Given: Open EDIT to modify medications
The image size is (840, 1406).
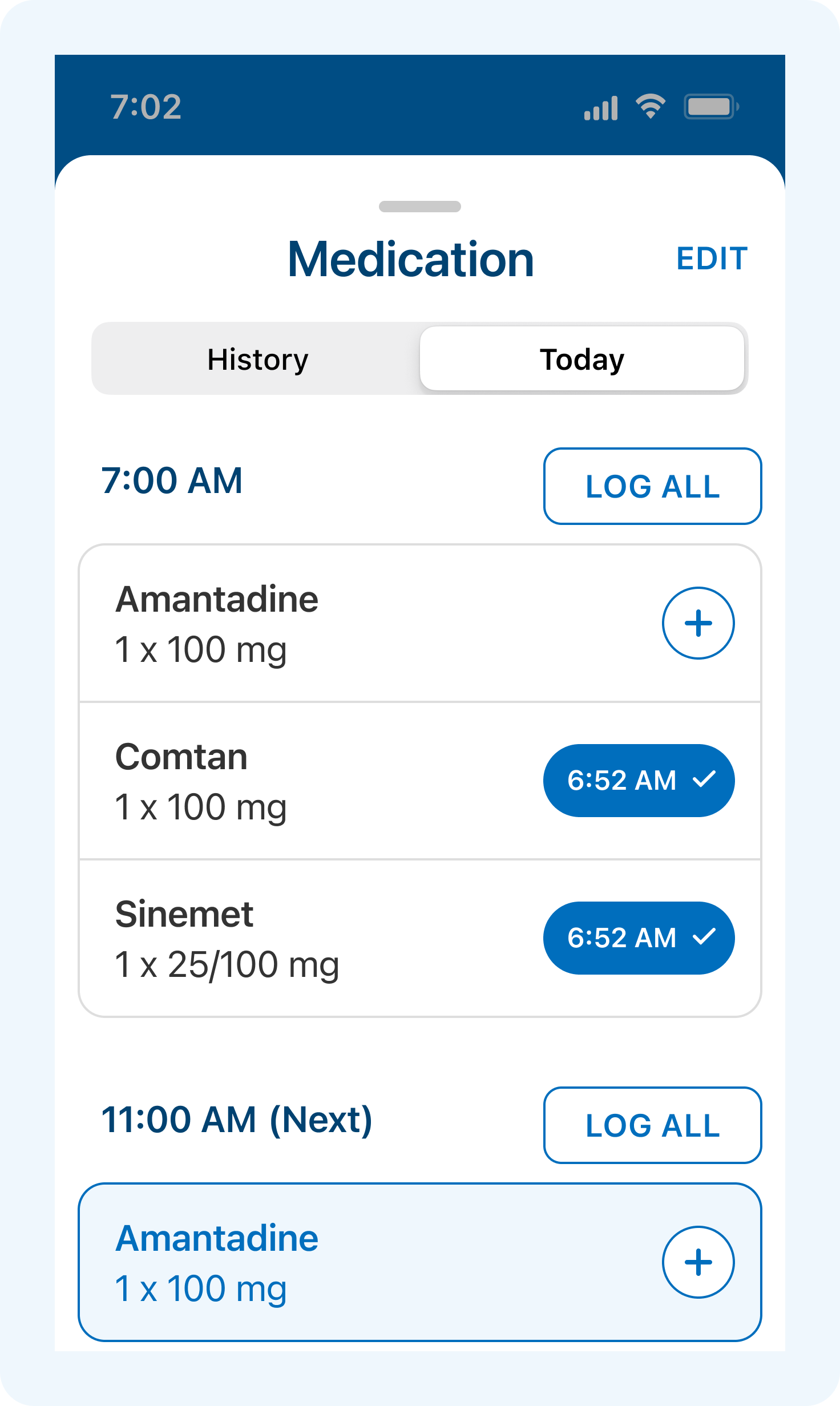Looking at the screenshot, I should coord(712,260).
